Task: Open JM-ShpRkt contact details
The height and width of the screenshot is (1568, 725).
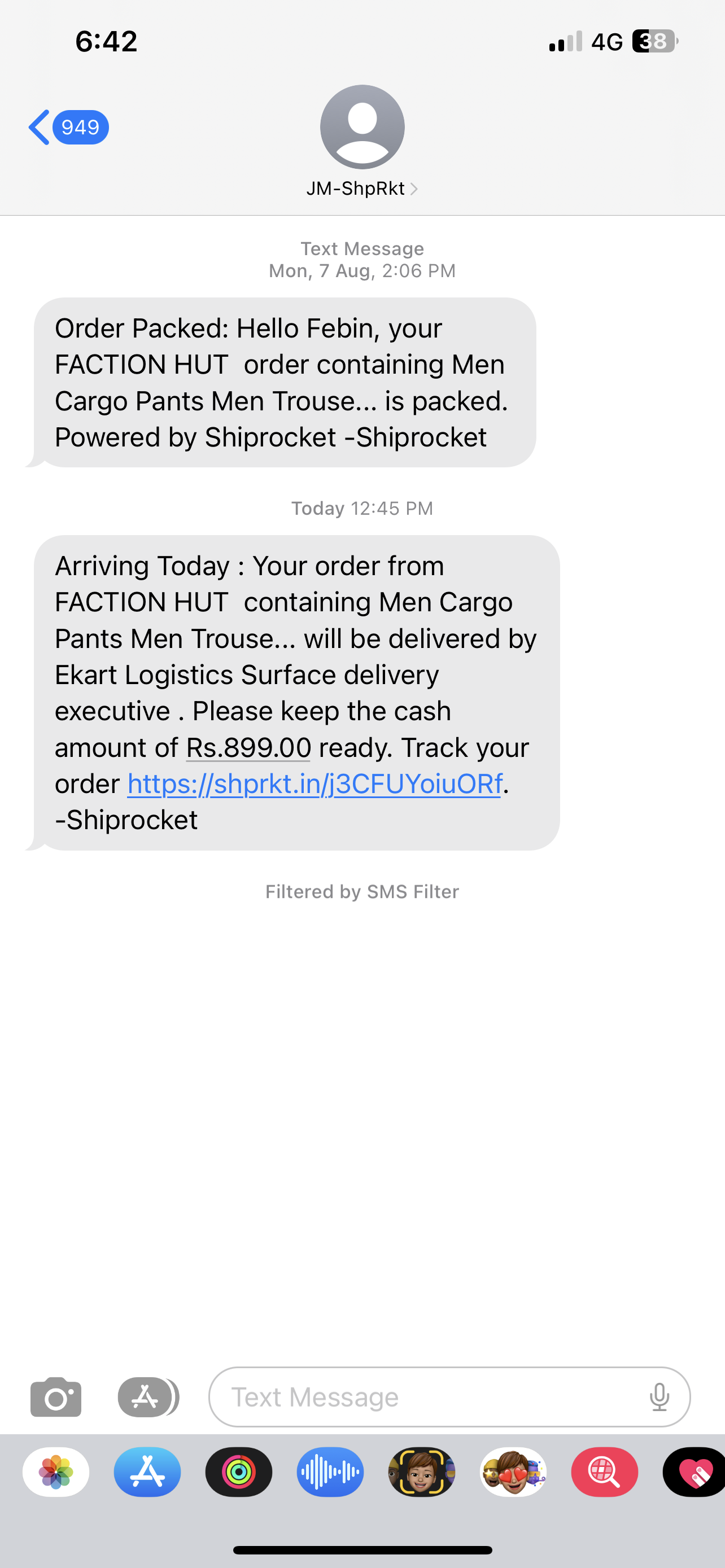Action: [x=361, y=189]
